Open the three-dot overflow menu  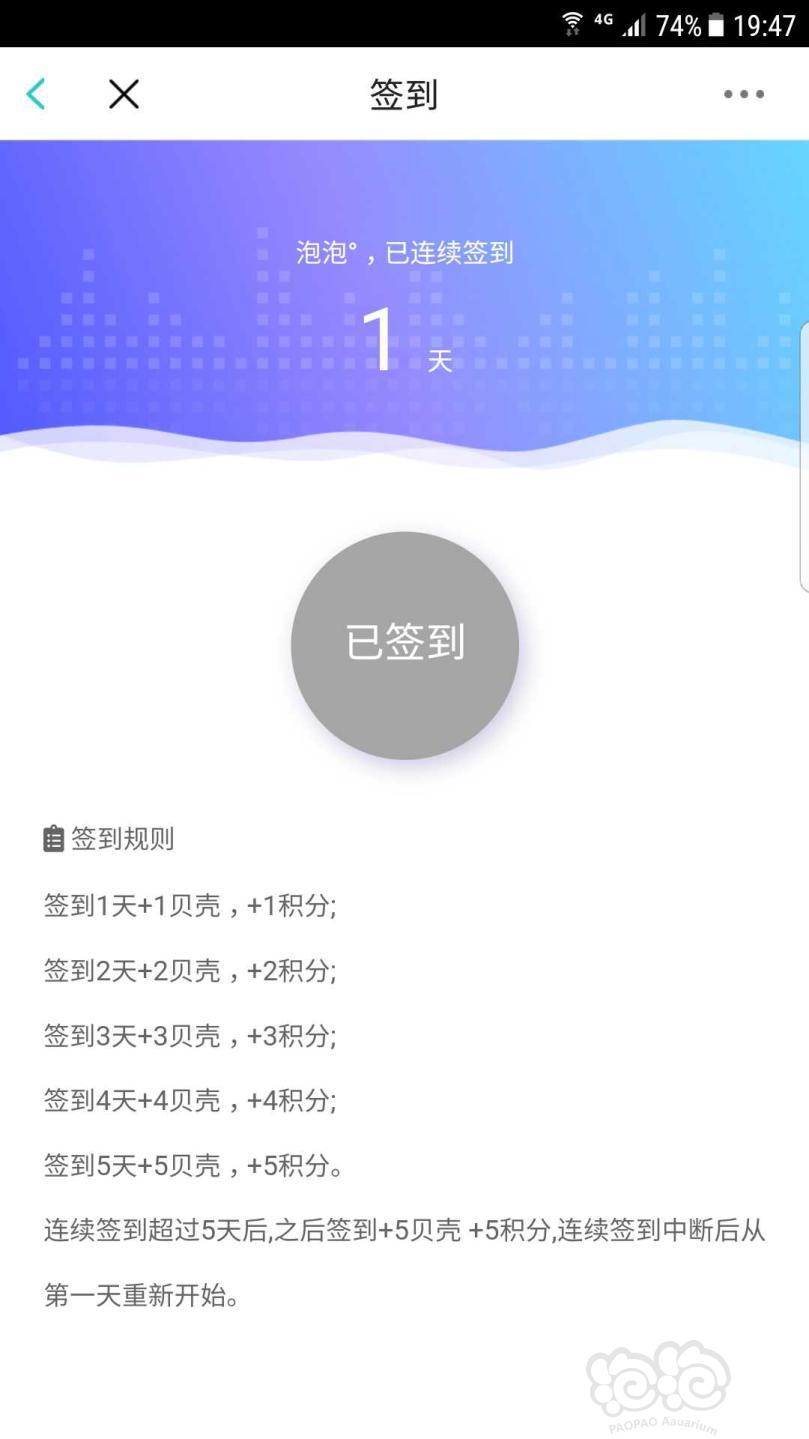744,94
